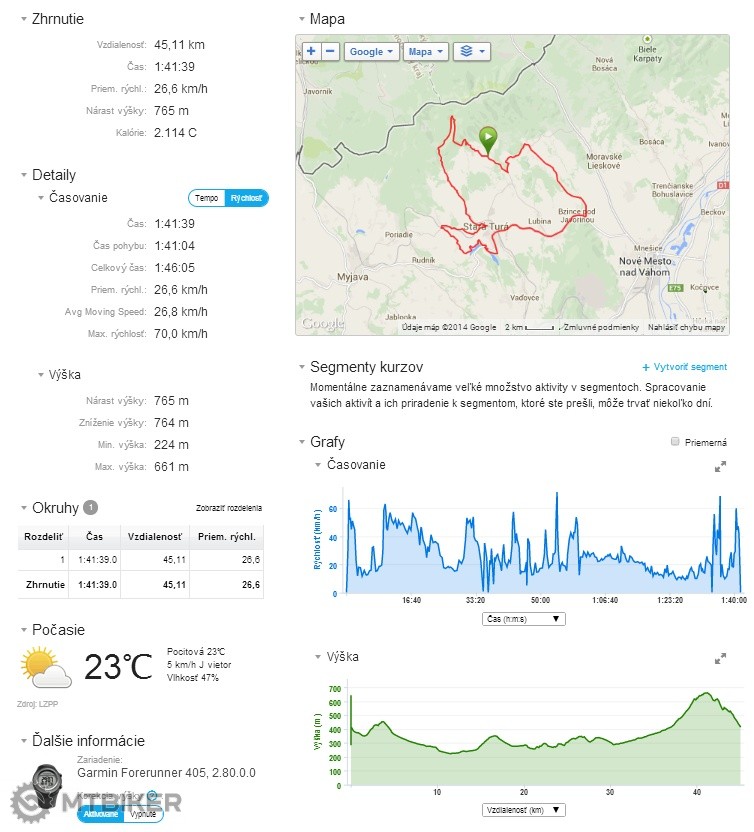Screen dimensions: 754x832
Task: Collapse the Detaily section
Action: [x=24, y=175]
